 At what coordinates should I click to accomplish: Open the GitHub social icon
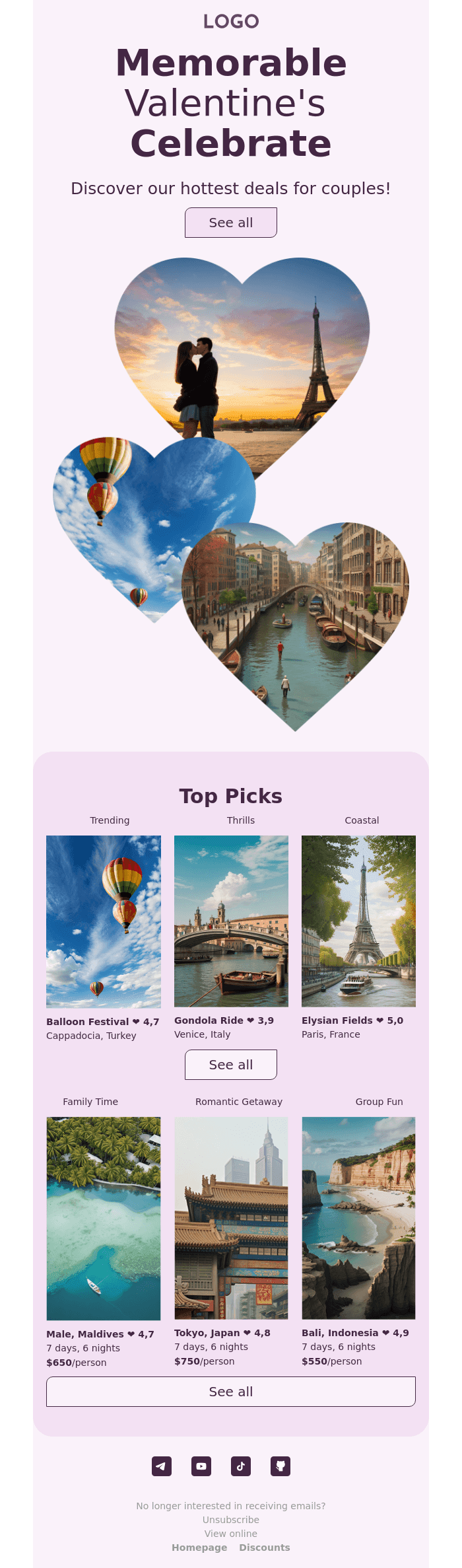tap(280, 1466)
